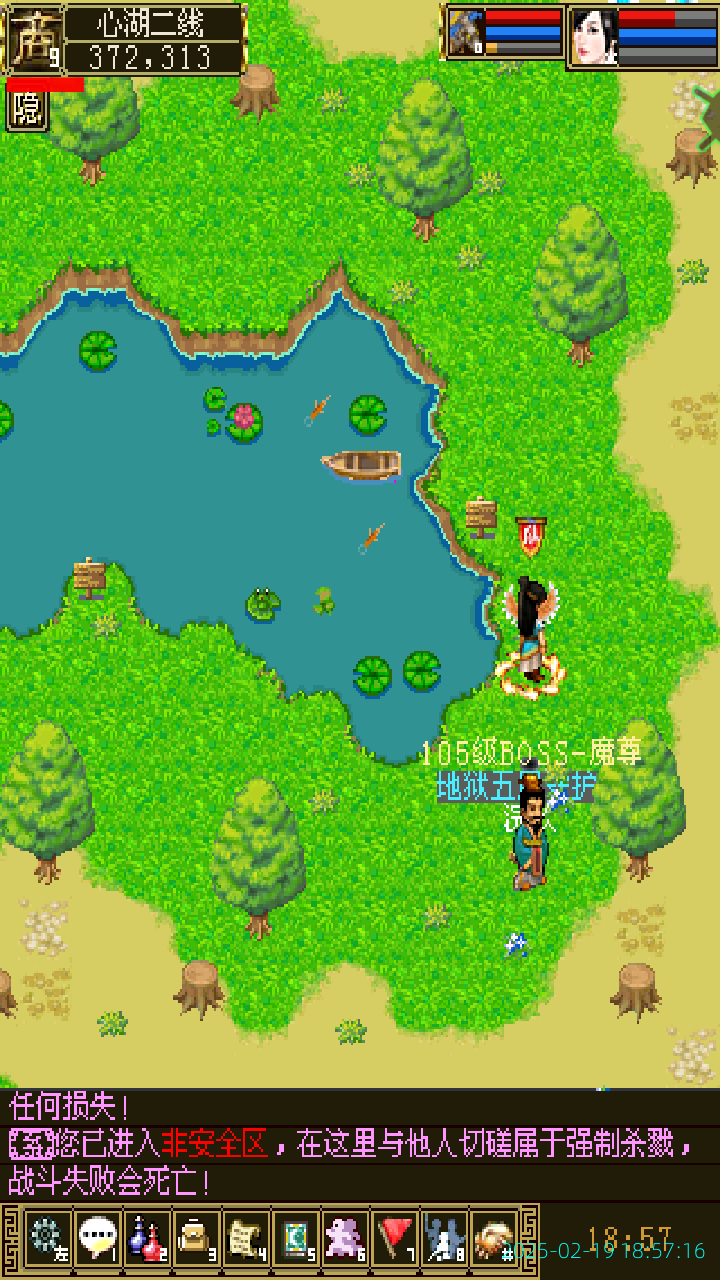Open the scroll quest shortcut

pos(246,1238)
